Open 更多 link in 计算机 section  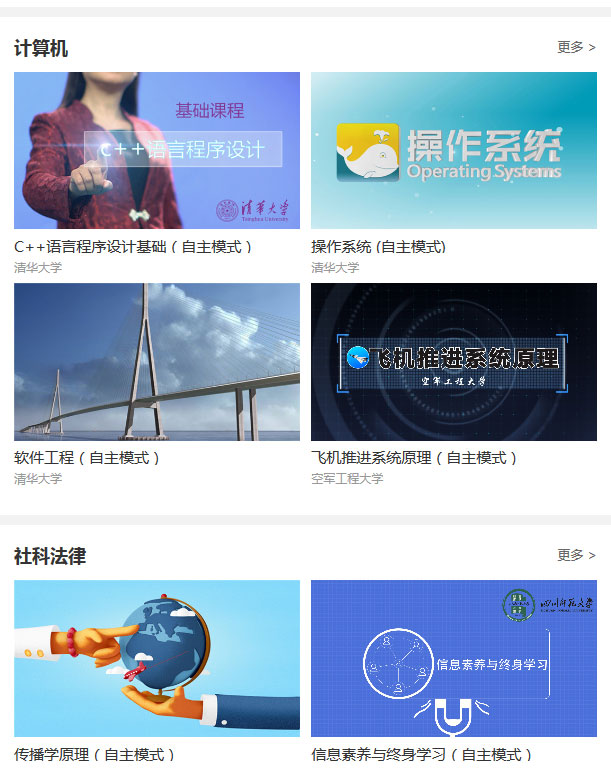[x=576, y=47]
